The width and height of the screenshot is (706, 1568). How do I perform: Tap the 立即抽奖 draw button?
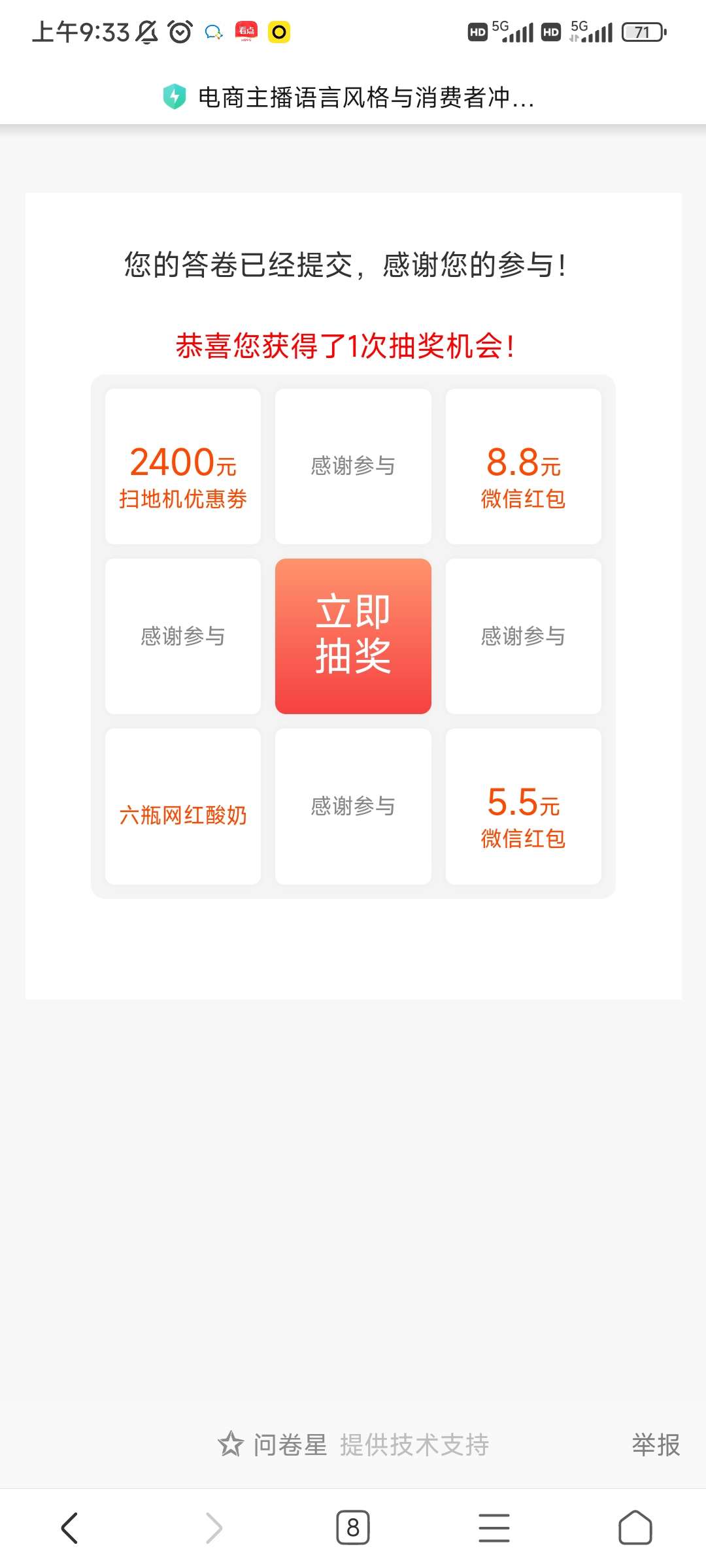point(353,636)
